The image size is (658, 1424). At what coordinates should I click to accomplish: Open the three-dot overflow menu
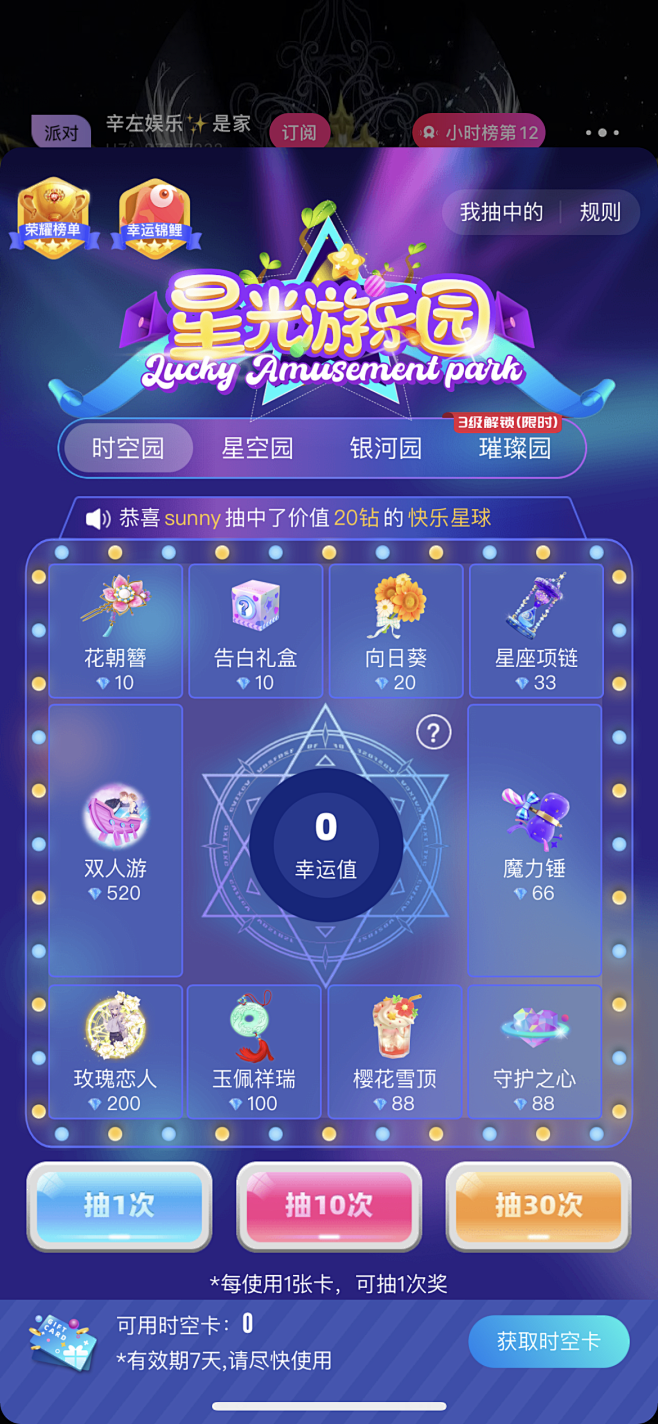(602, 132)
